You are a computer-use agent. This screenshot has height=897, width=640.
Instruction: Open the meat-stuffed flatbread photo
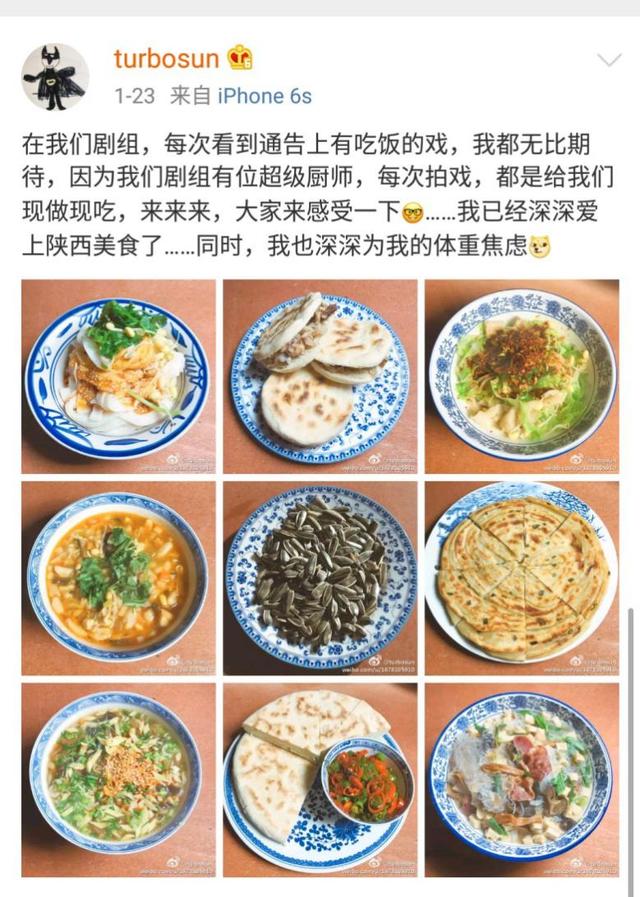(x=320, y=376)
